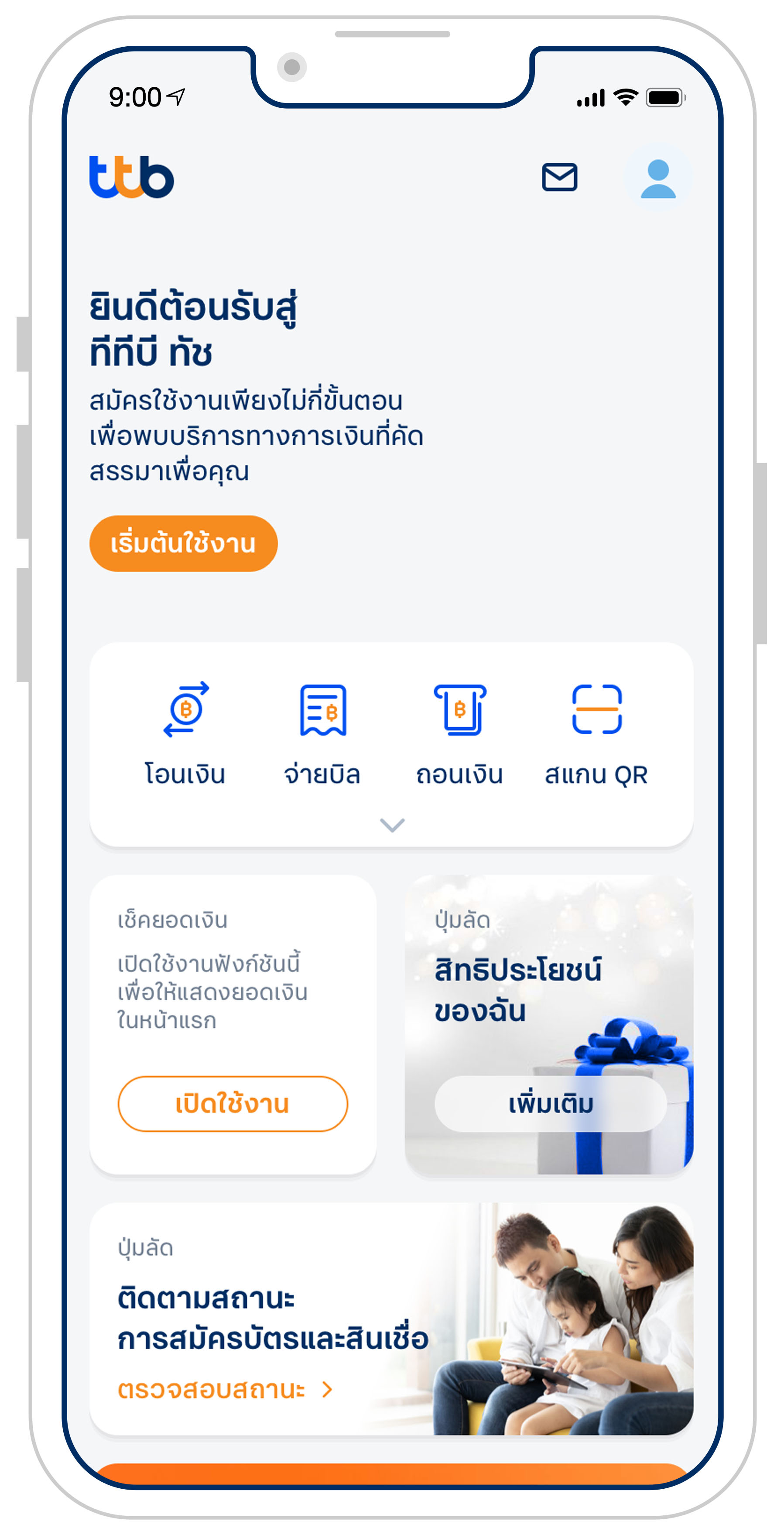Select จ่ายบิล bill payment
The width and height of the screenshot is (784, 1535).
click(322, 733)
